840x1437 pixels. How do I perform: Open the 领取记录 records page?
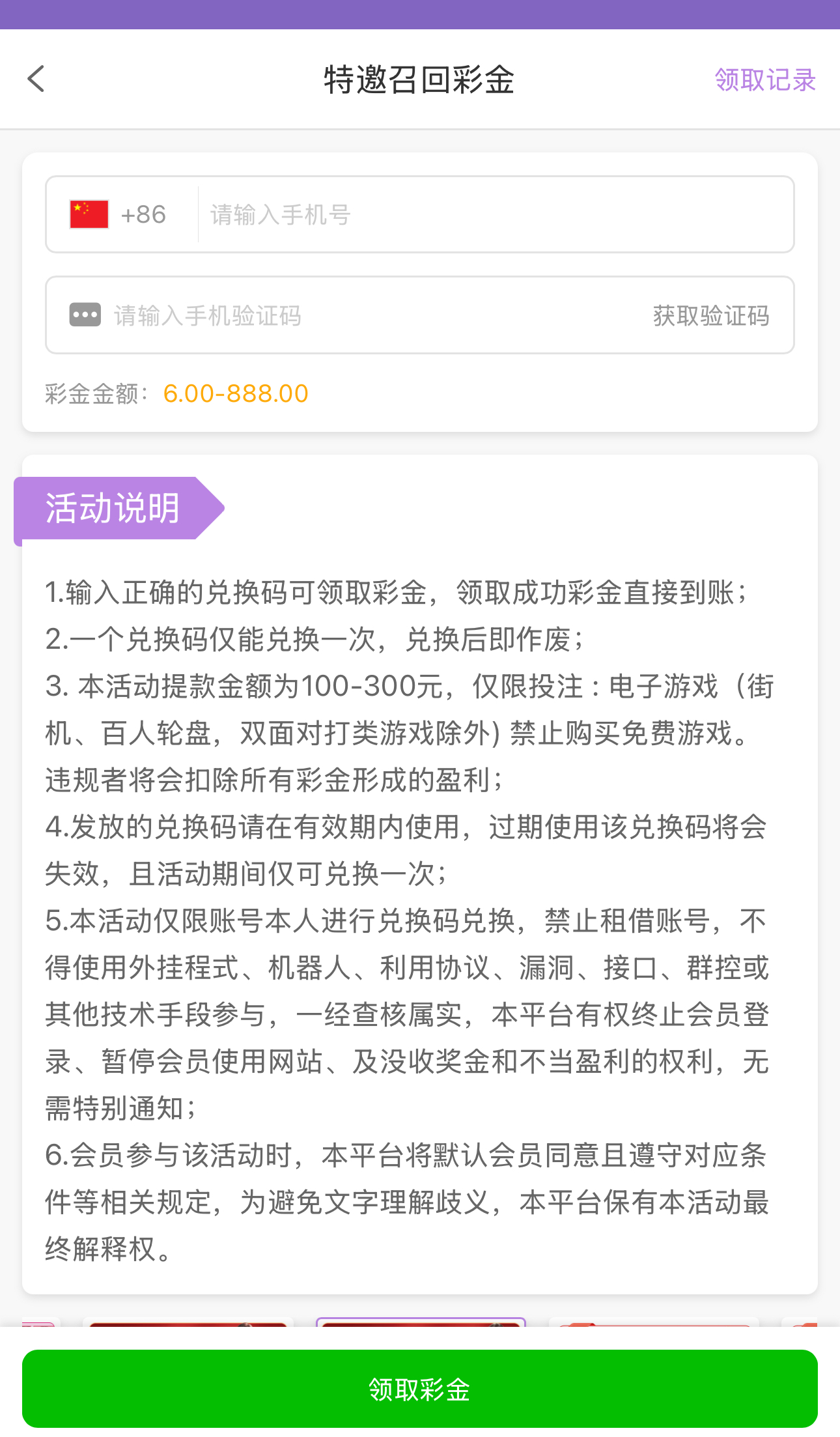click(766, 78)
